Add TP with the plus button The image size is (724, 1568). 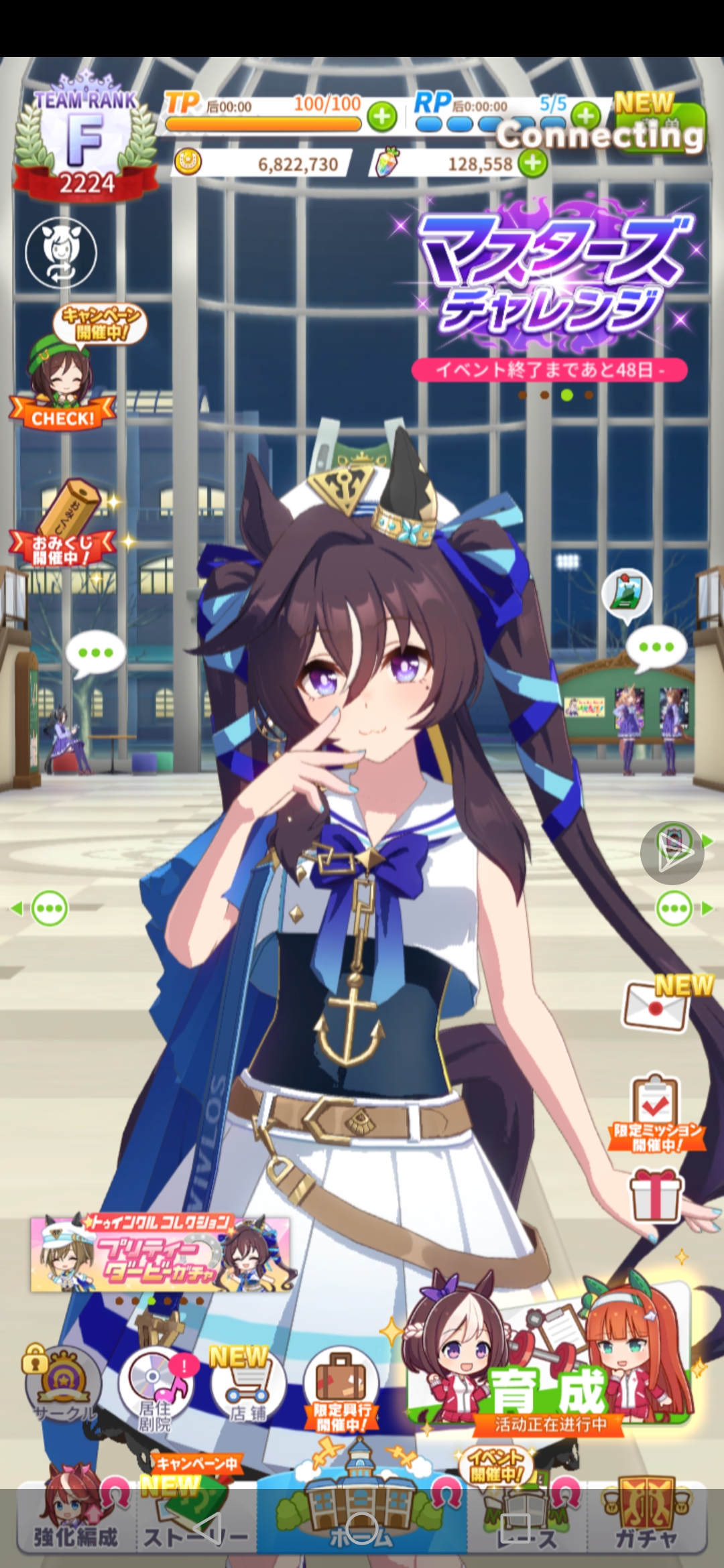tap(382, 117)
